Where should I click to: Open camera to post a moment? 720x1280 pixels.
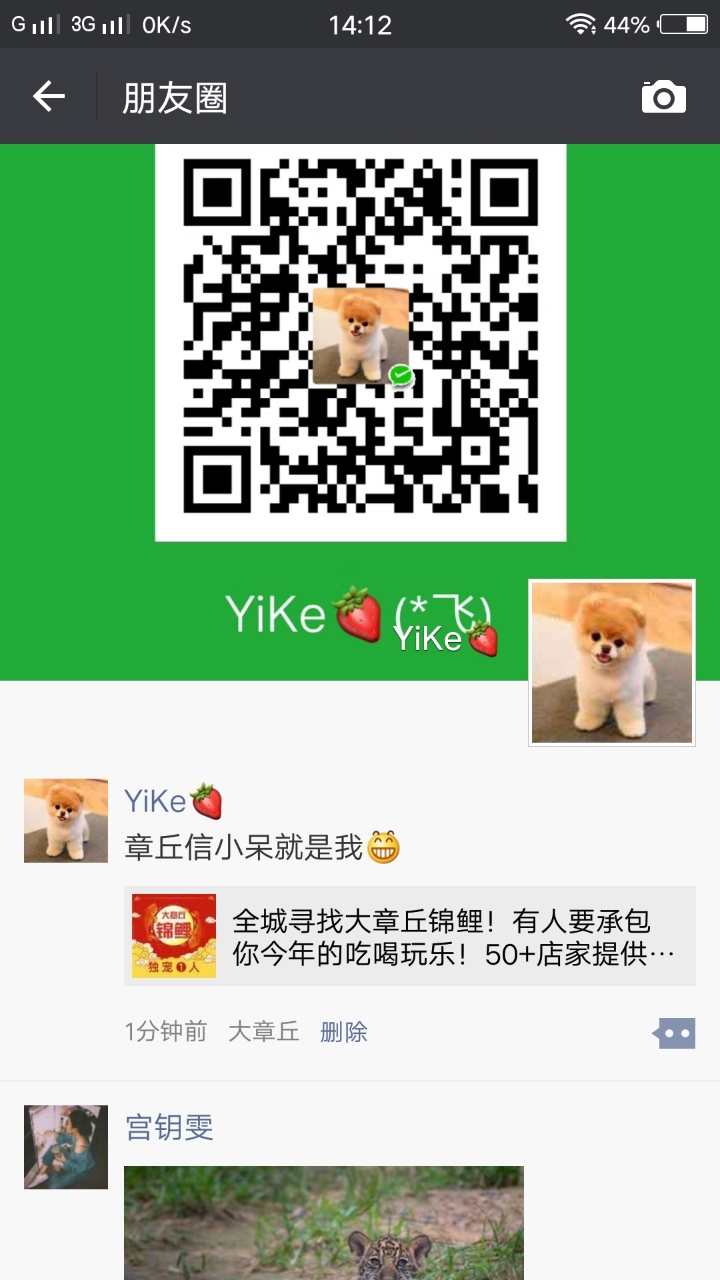(663, 97)
